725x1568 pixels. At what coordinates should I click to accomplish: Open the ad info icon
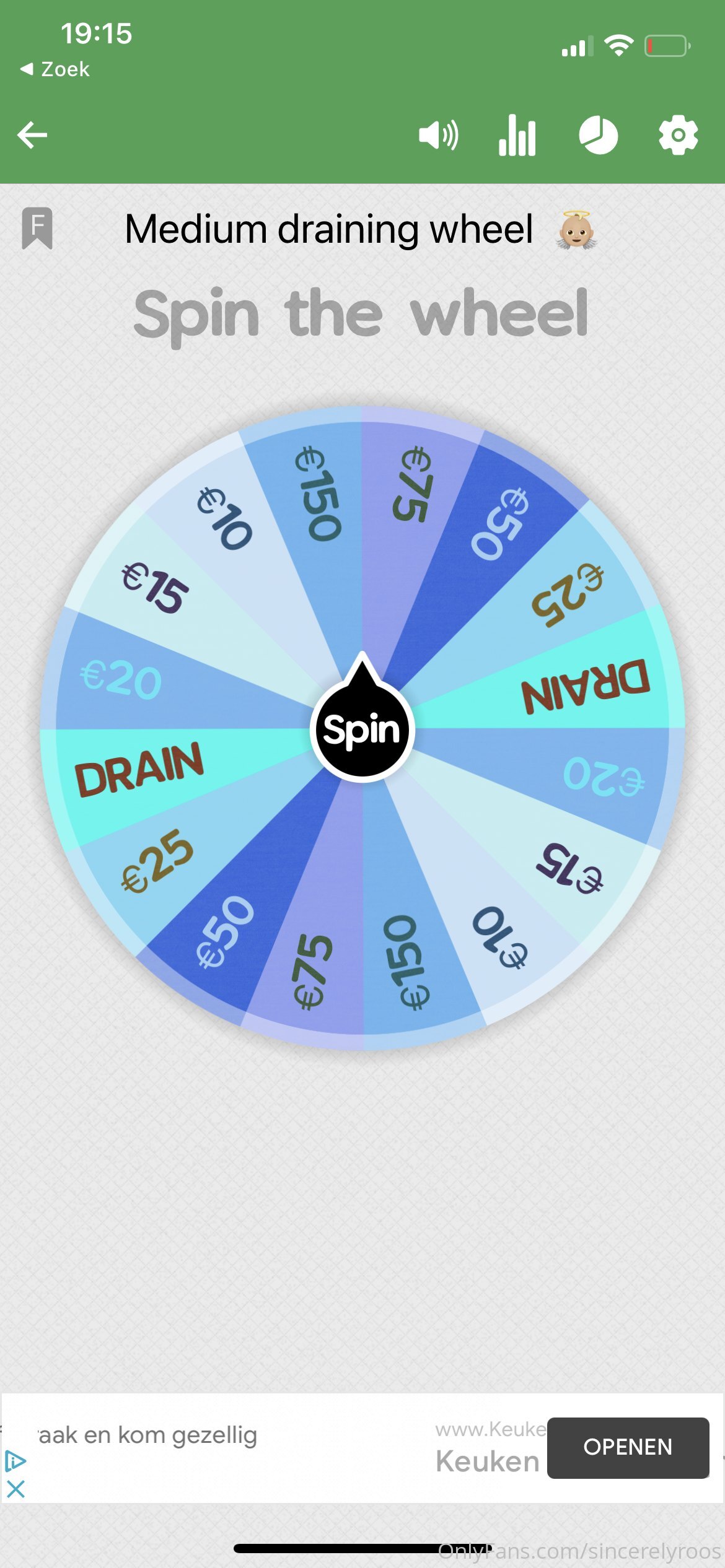tap(15, 1461)
